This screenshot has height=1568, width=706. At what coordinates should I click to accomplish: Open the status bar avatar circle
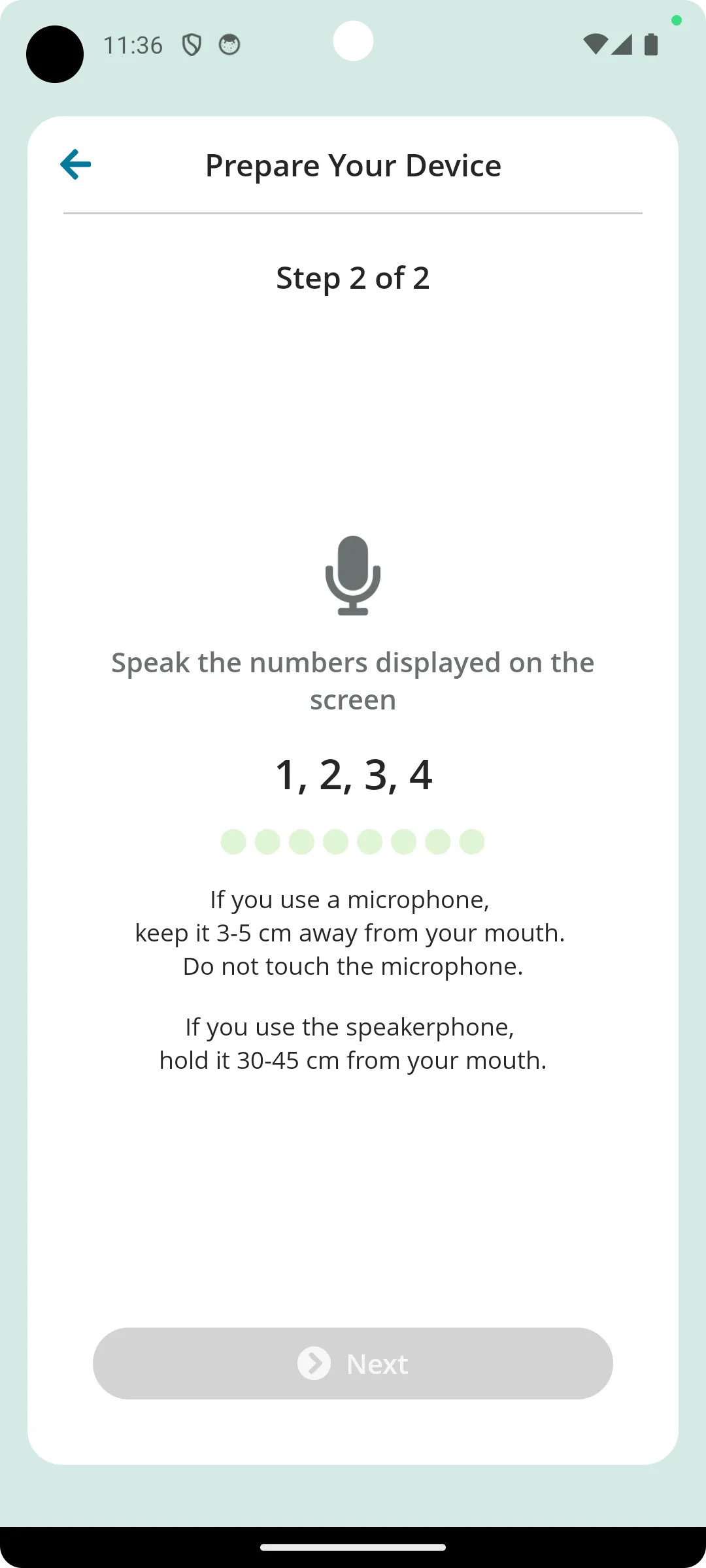56,54
